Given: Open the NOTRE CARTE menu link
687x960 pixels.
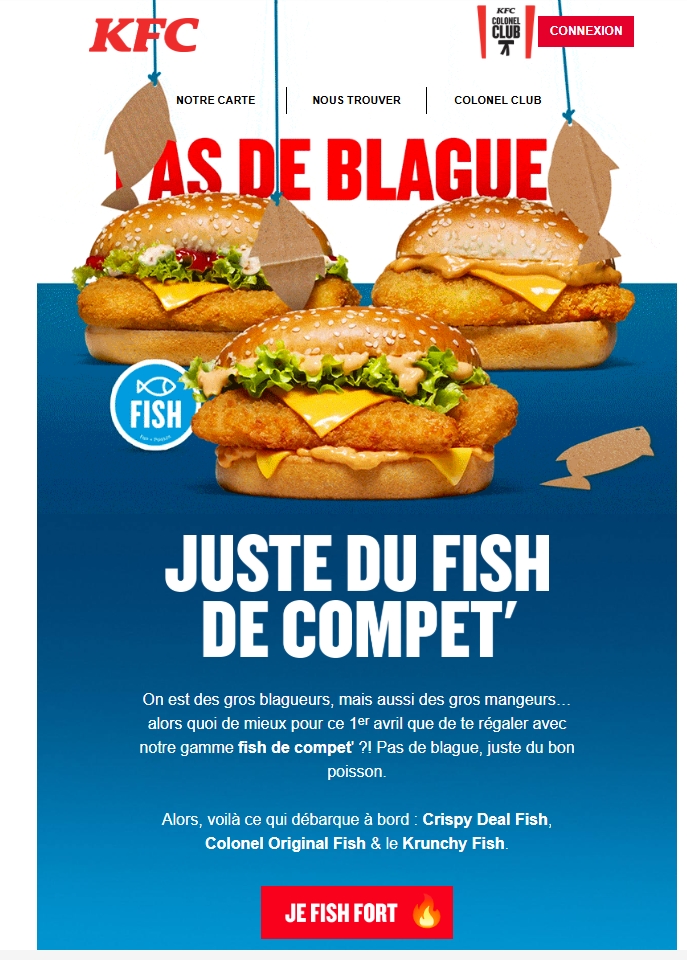Looking at the screenshot, I should (x=215, y=100).
